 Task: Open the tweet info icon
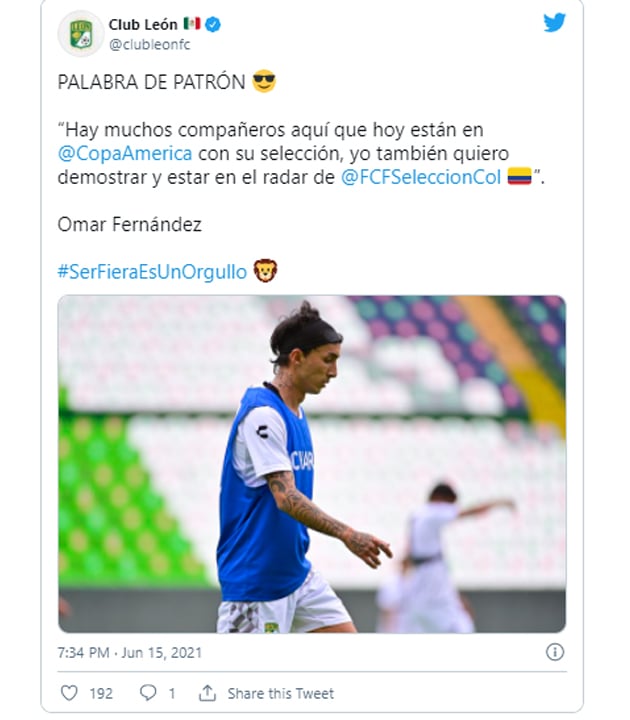[554, 652]
